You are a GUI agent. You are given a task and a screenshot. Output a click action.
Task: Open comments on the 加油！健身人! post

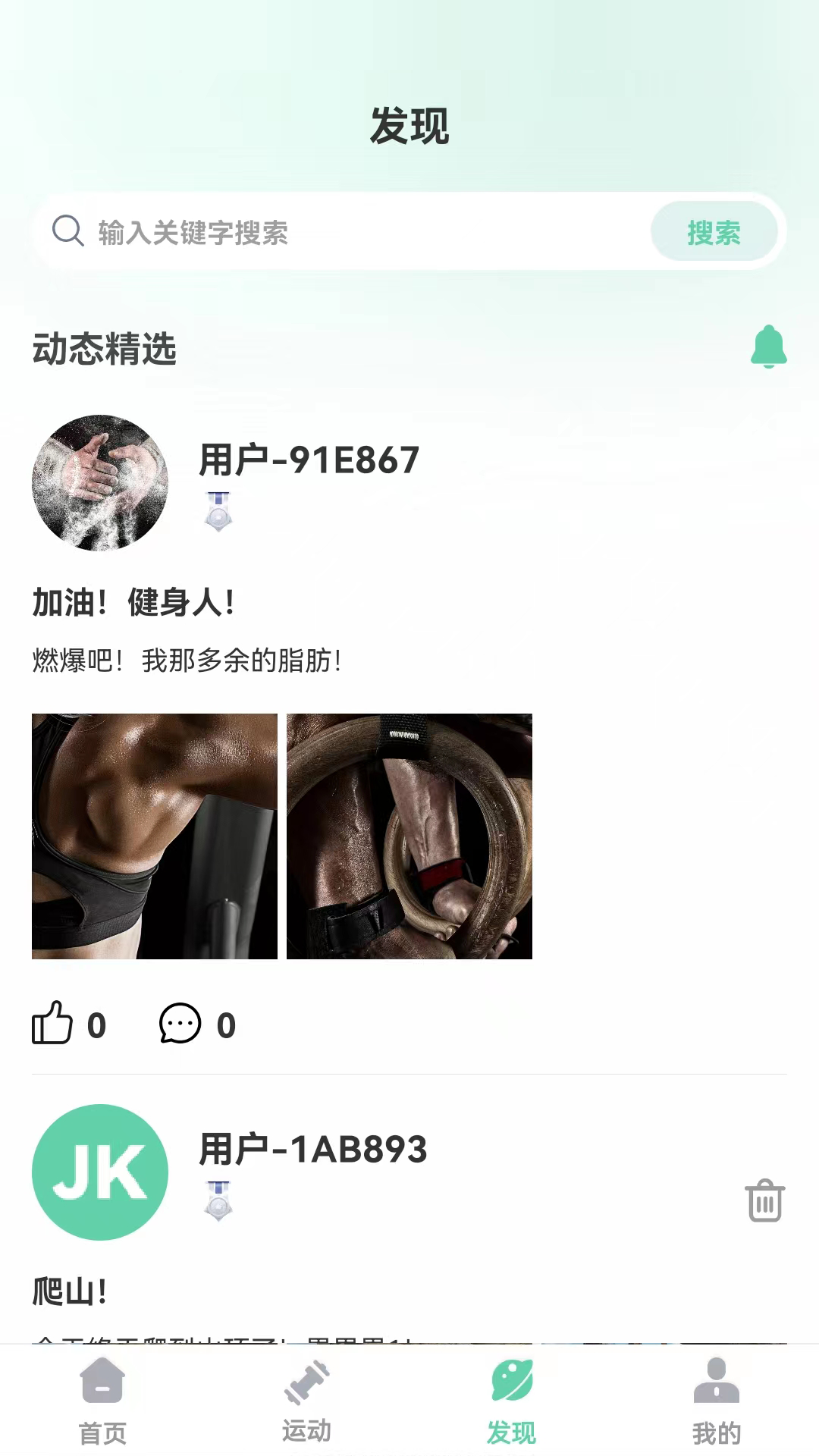point(180,1025)
